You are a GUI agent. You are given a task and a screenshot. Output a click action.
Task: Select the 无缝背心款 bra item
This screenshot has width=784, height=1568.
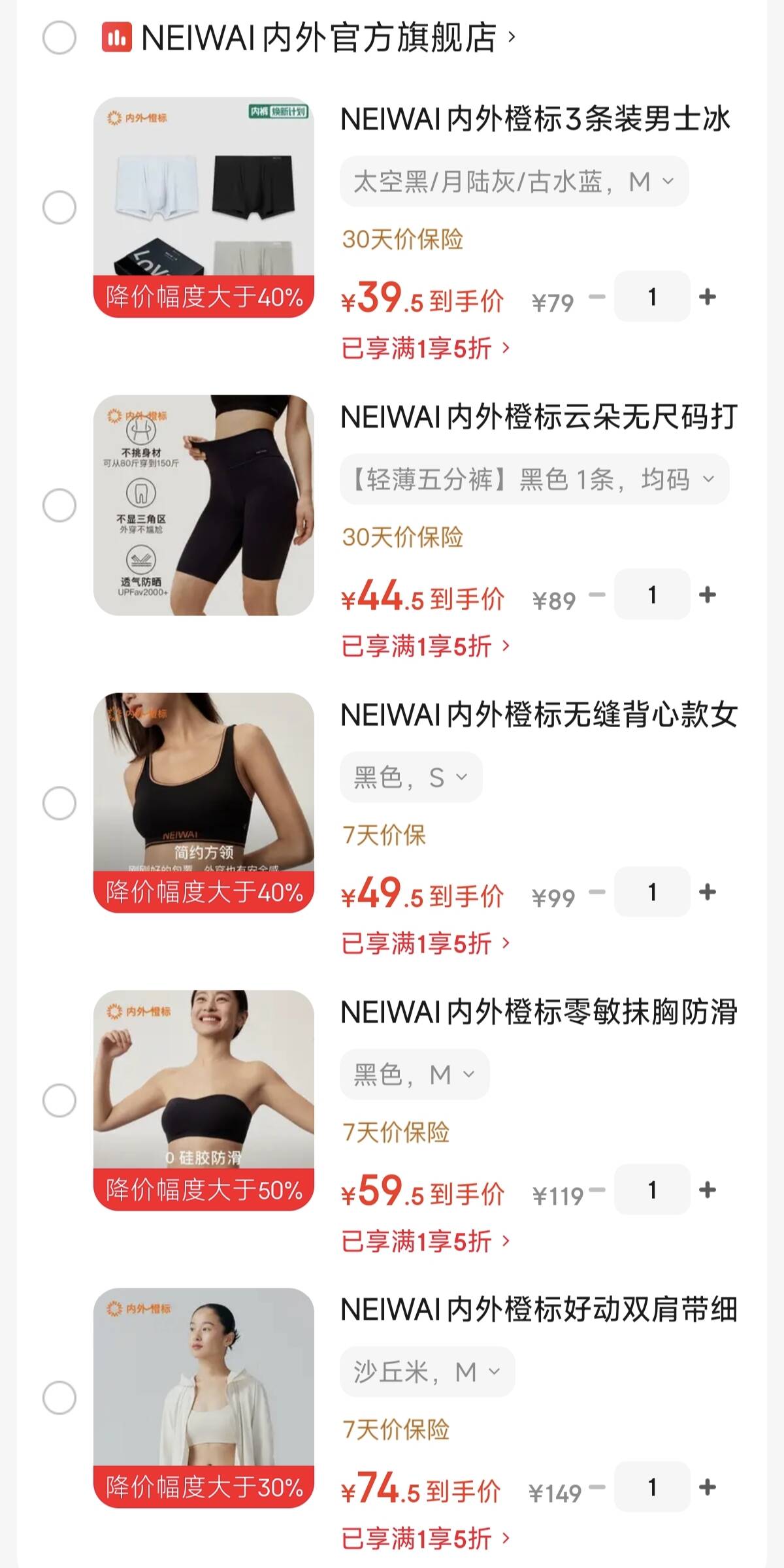59,803
